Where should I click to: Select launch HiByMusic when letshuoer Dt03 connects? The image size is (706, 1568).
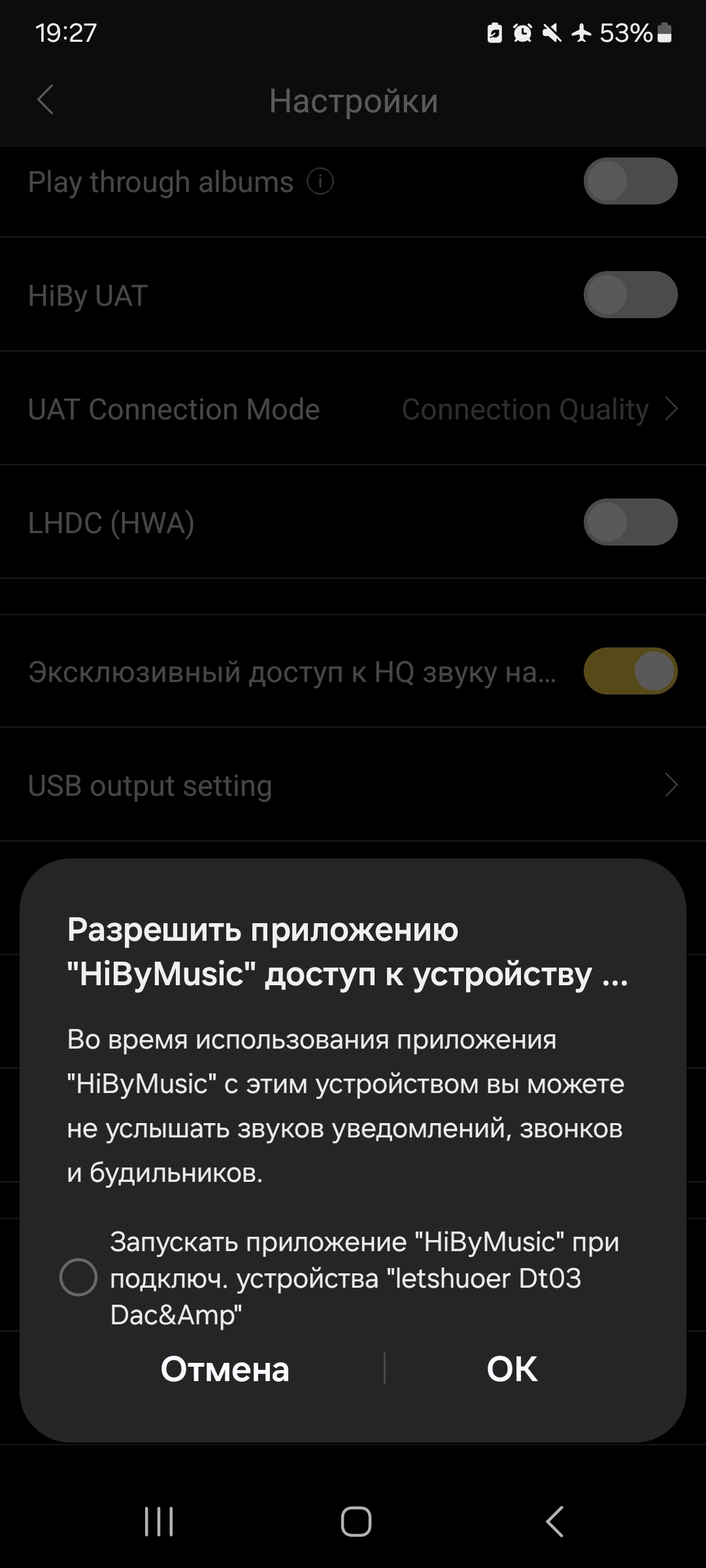pos(78,1278)
